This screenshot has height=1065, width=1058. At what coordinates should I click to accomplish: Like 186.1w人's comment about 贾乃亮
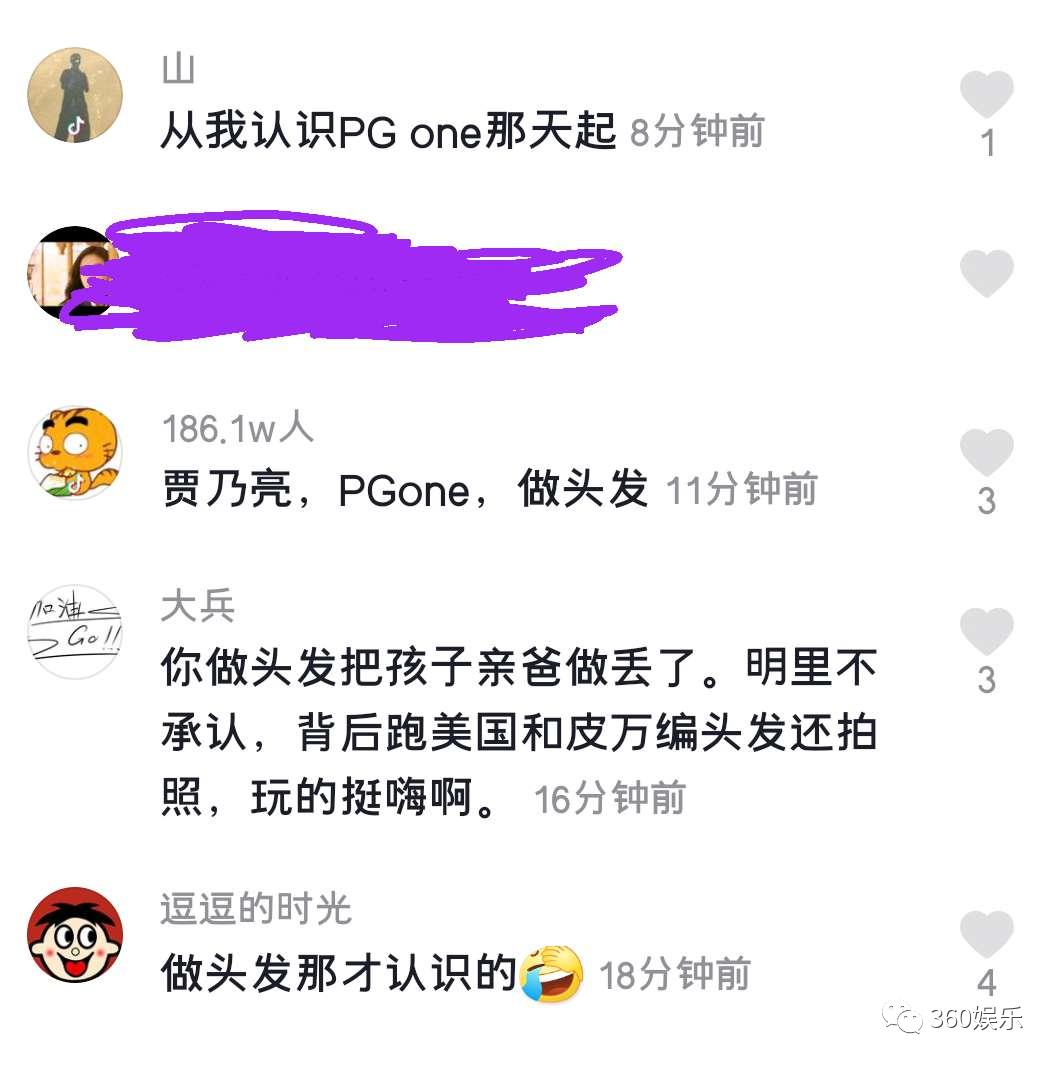(986, 453)
